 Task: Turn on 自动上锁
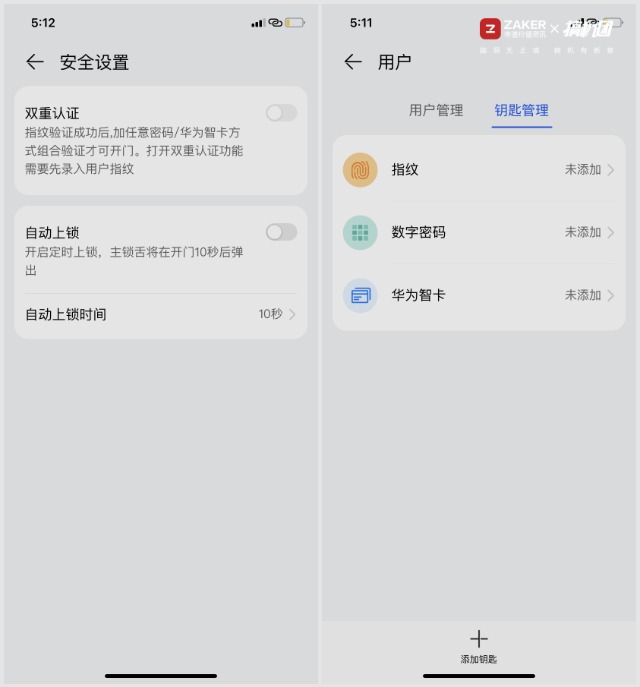click(281, 232)
